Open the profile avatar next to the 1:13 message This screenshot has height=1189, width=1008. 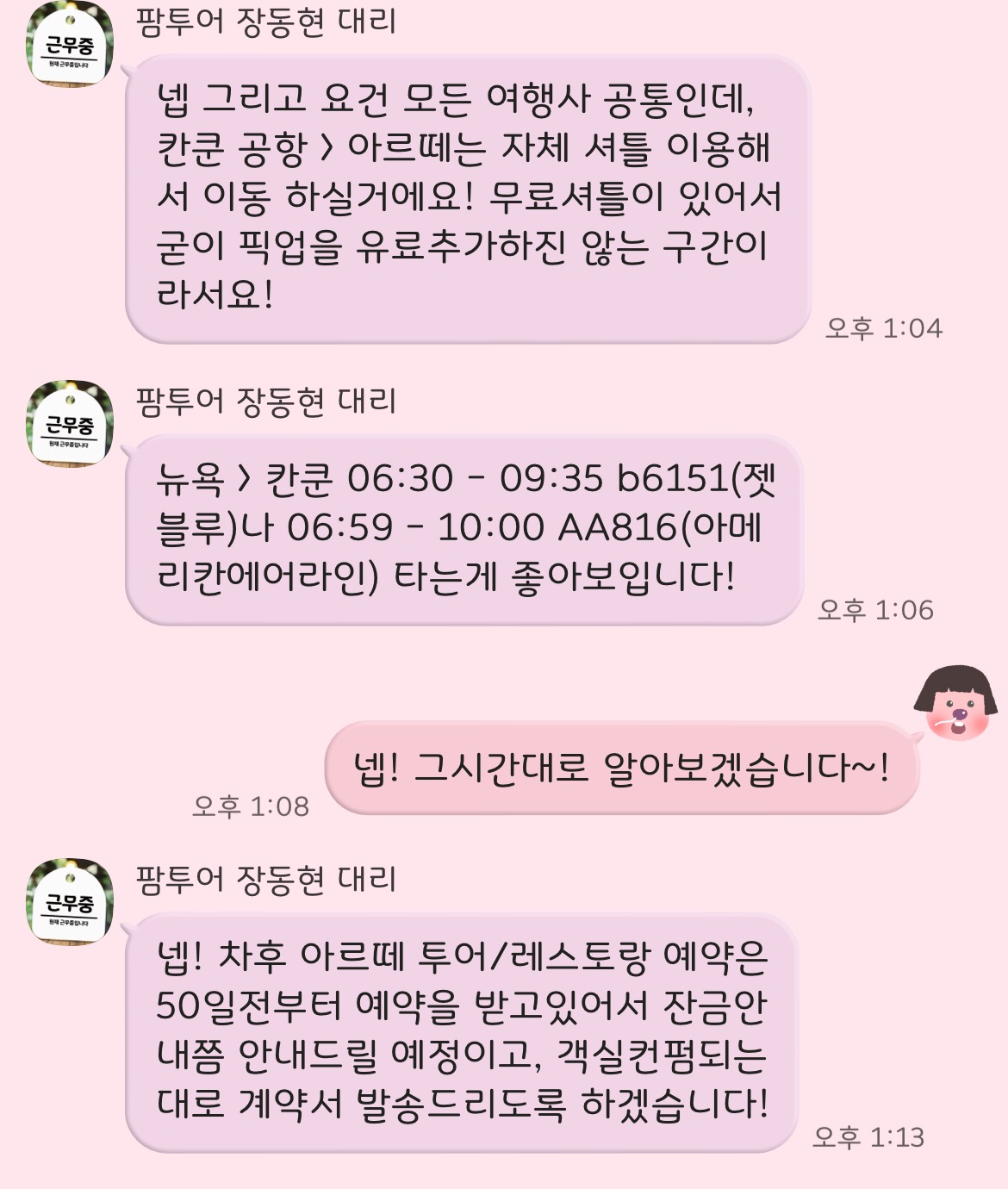pos(70,901)
